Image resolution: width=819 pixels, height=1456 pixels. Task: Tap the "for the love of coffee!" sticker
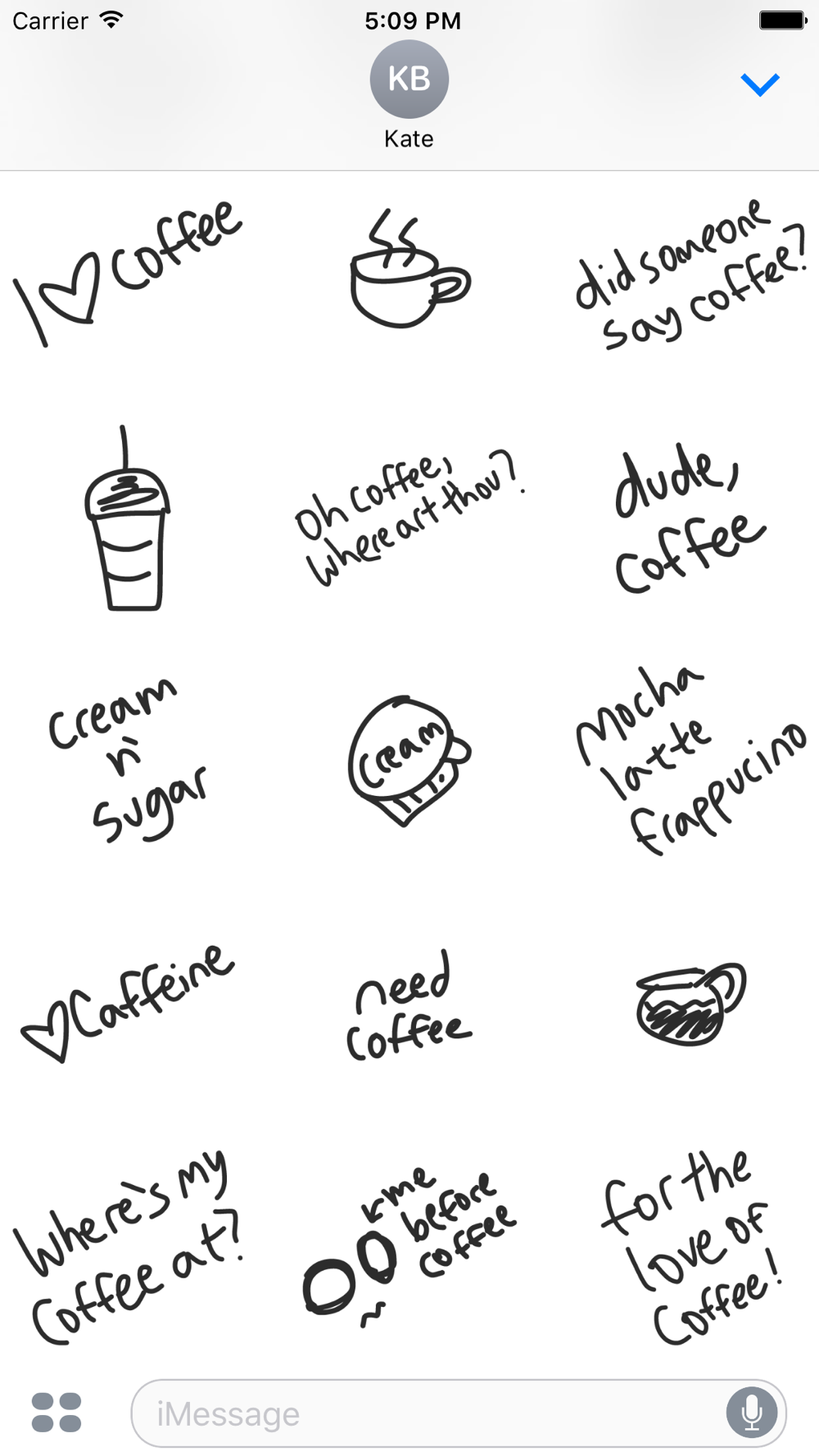[692, 1247]
